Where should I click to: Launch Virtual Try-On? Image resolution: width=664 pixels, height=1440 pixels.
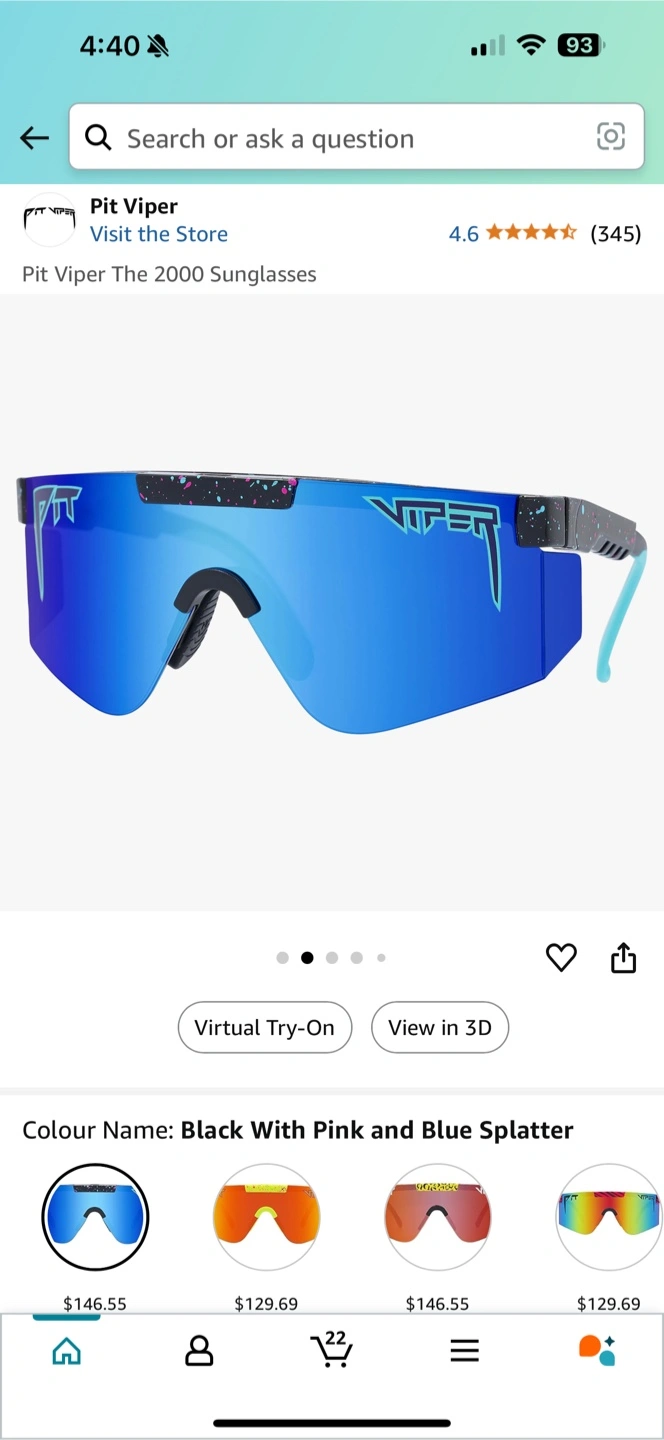tap(265, 1028)
